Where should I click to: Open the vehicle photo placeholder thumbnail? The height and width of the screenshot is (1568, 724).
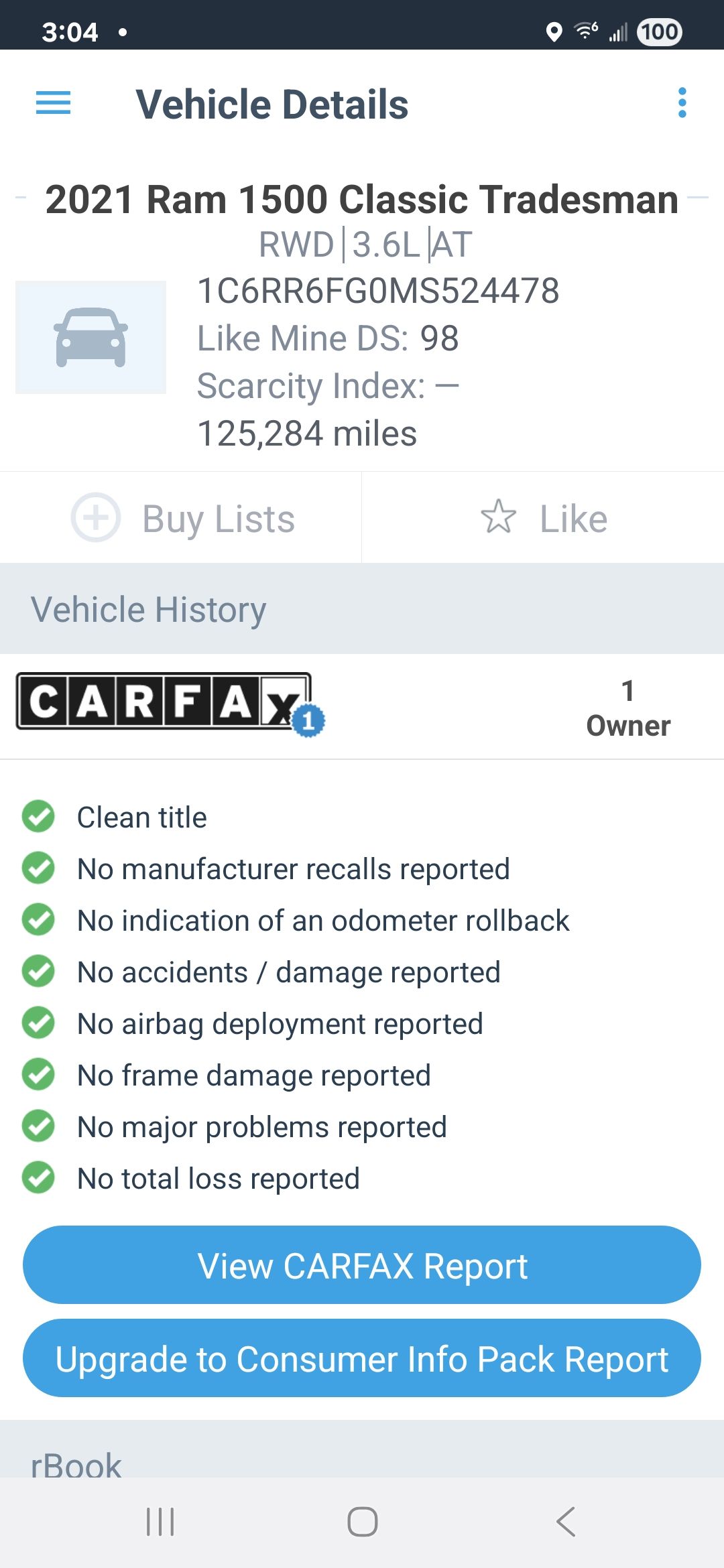tap(90, 337)
